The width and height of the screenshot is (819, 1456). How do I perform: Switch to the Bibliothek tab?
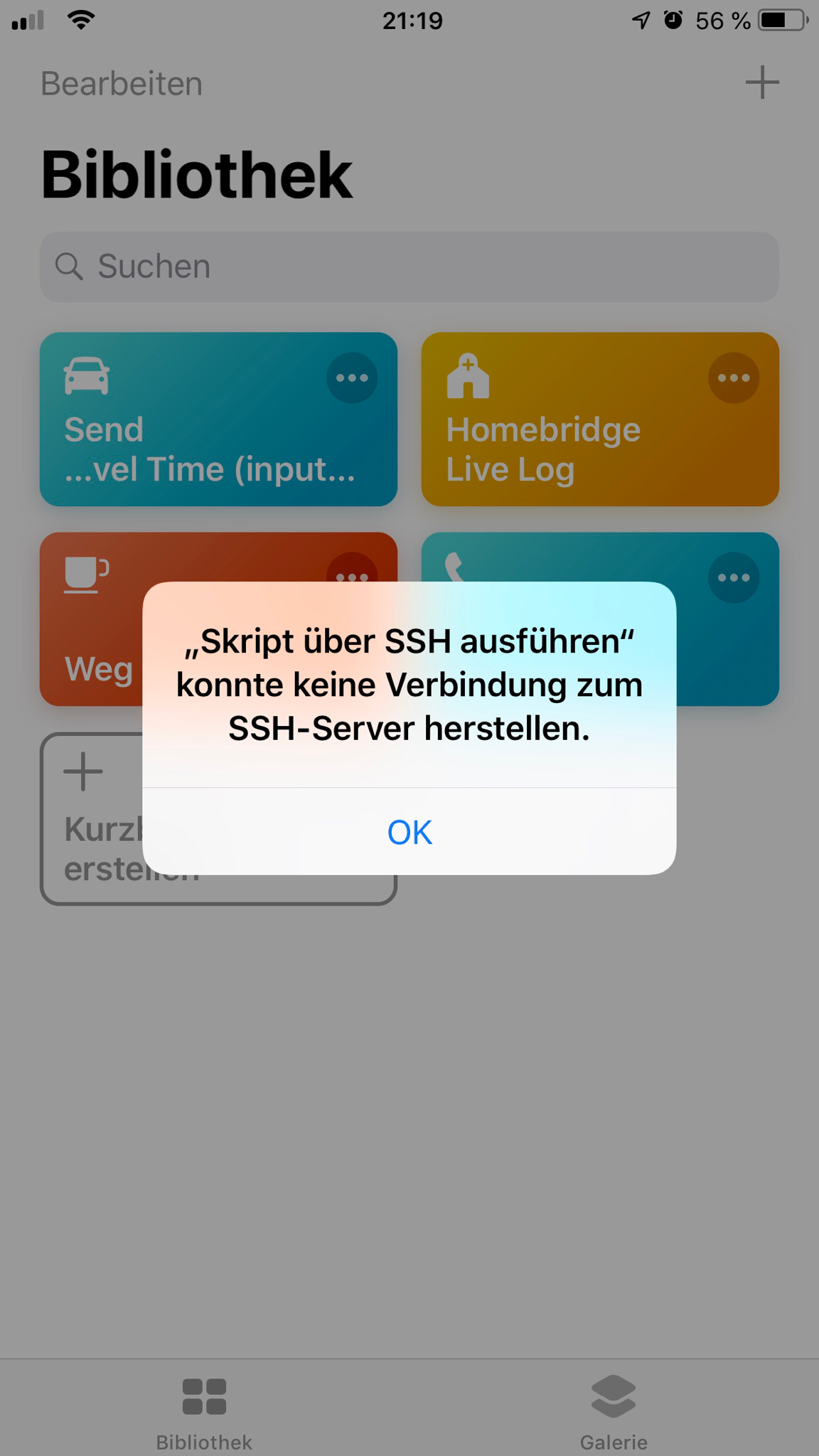pos(204,1412)
